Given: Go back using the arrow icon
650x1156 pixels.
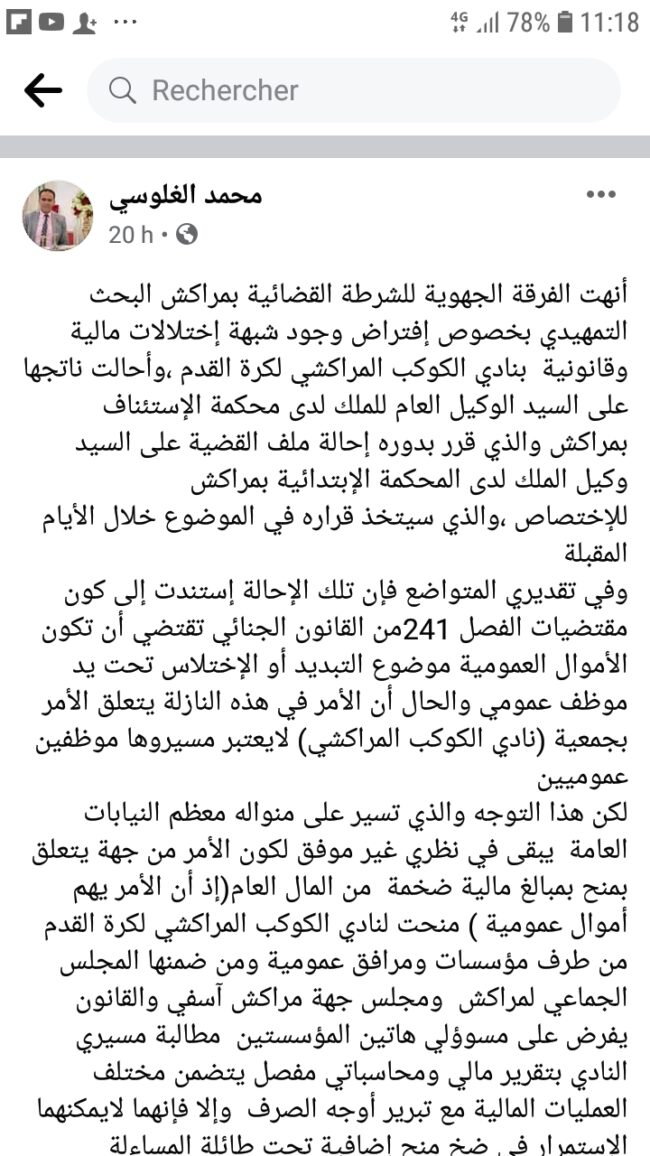Looking at the screenshot, I should tap(43, 91).
